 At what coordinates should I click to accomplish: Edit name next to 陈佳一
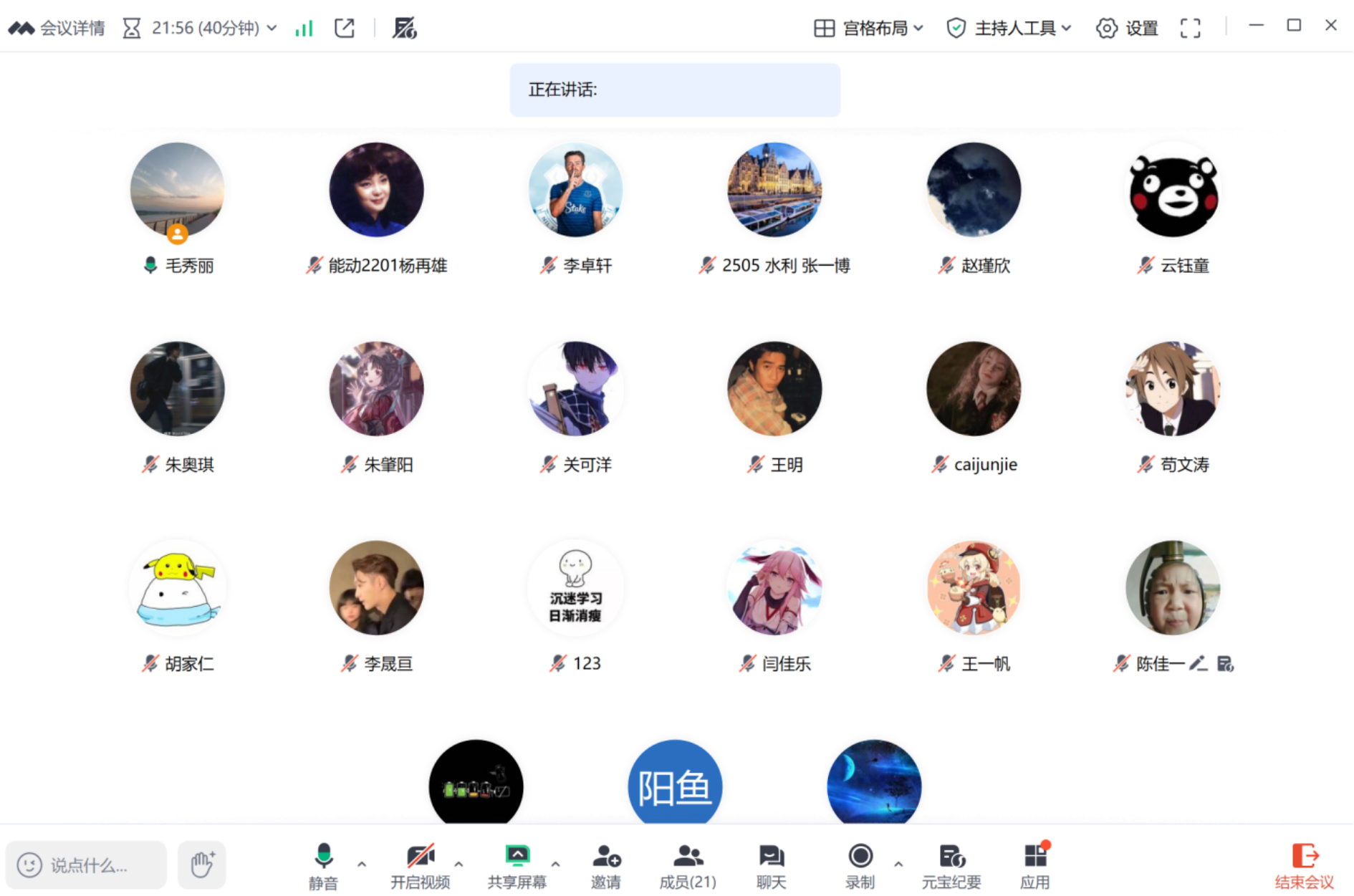tap(1198, 664)
